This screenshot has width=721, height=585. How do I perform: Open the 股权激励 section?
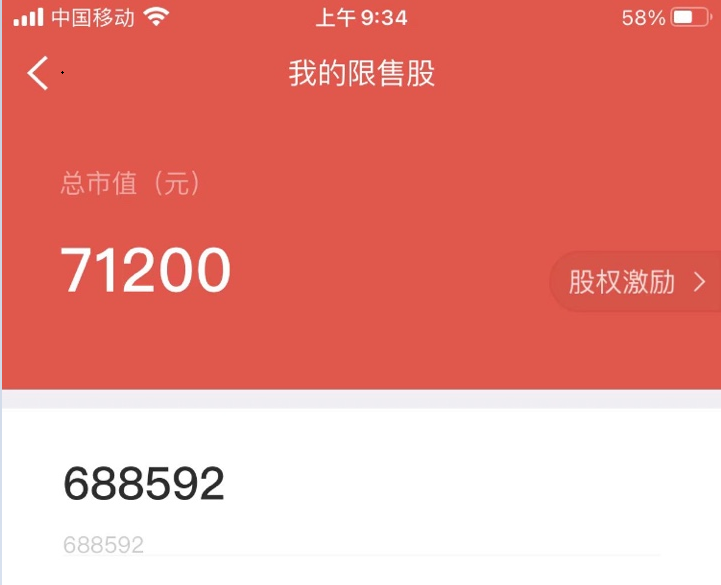pyautogui.click(x=636, y=282)
